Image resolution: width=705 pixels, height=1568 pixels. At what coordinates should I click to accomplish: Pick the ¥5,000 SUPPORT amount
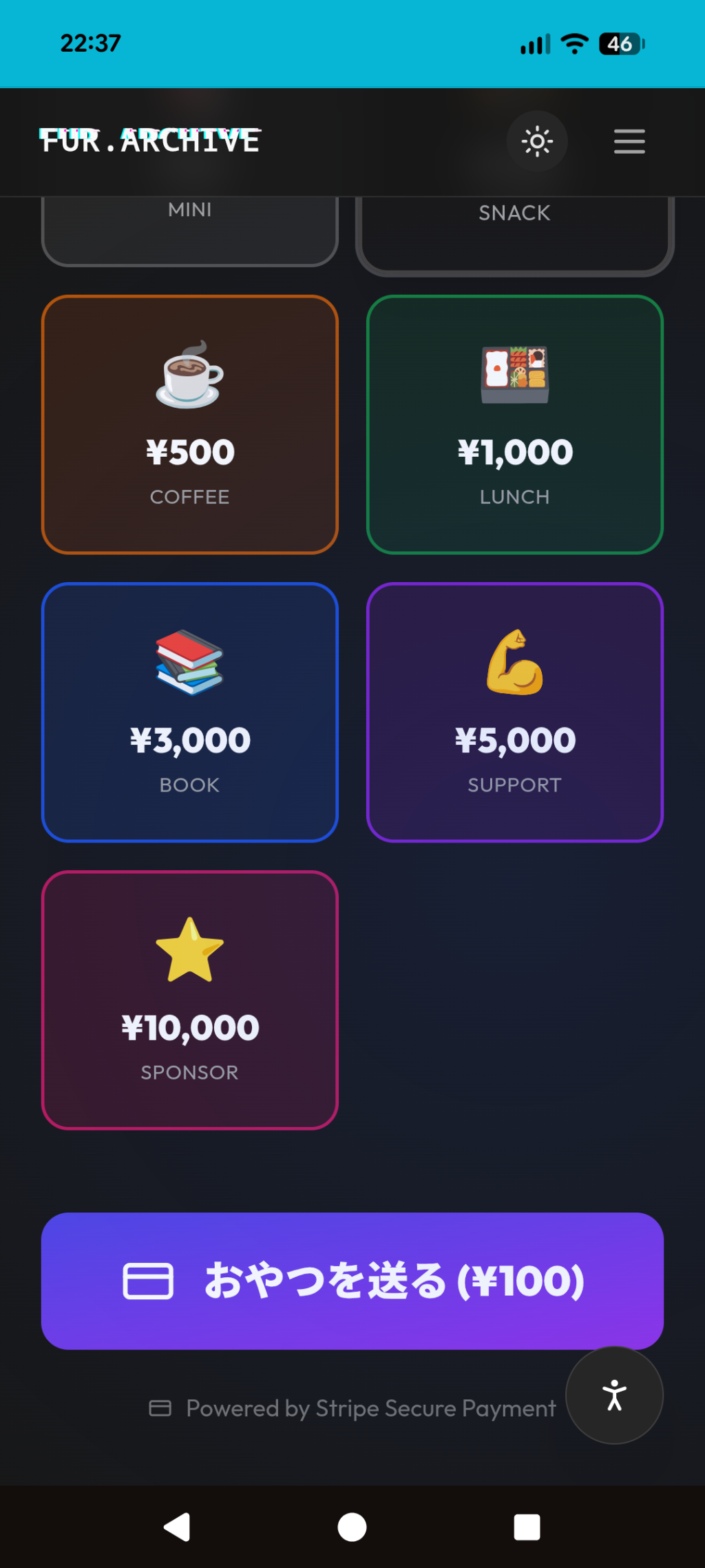click(515, 712)
